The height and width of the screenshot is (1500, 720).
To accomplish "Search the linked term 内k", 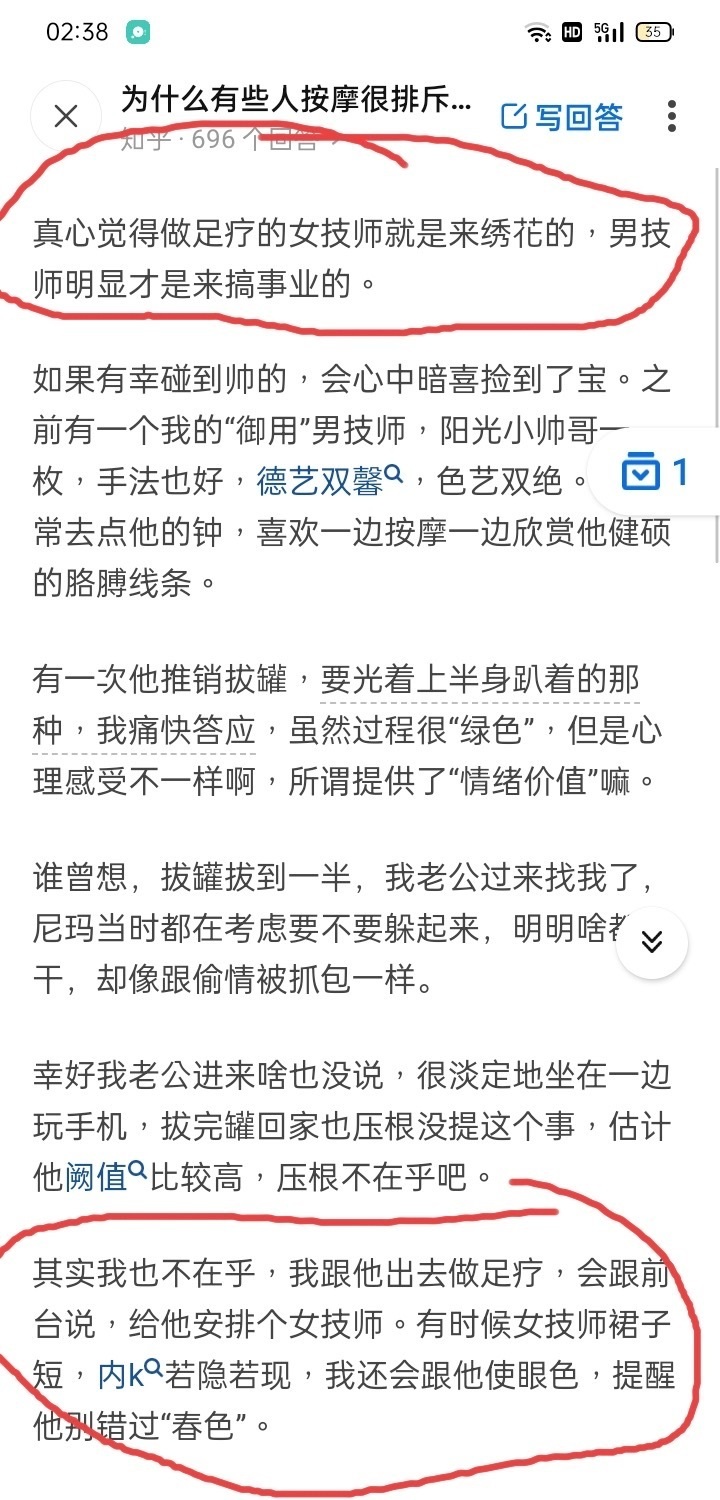I will [x=130, y=1377].
